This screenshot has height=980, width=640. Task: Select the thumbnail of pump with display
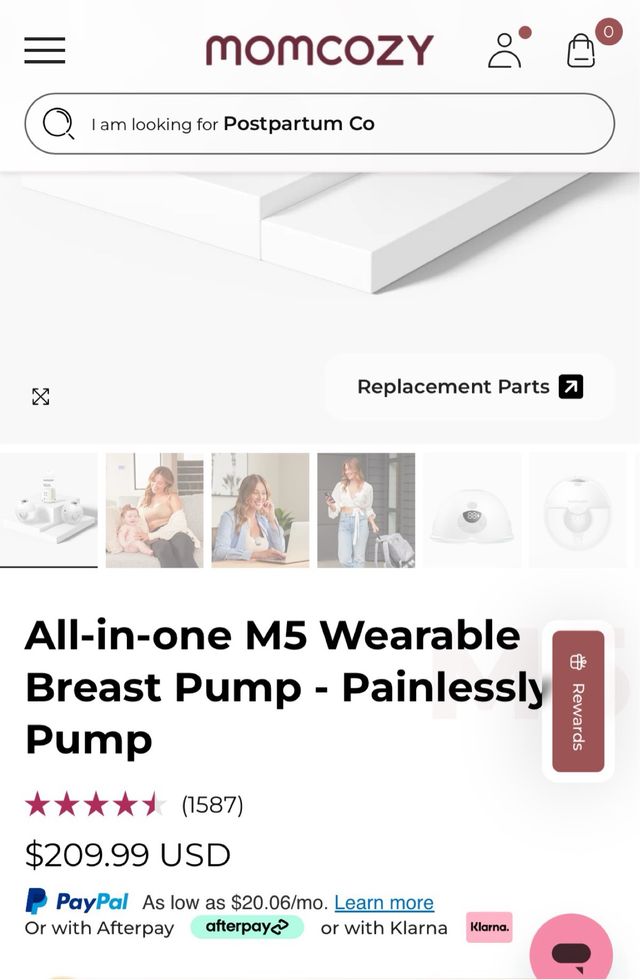pos(472,510)
